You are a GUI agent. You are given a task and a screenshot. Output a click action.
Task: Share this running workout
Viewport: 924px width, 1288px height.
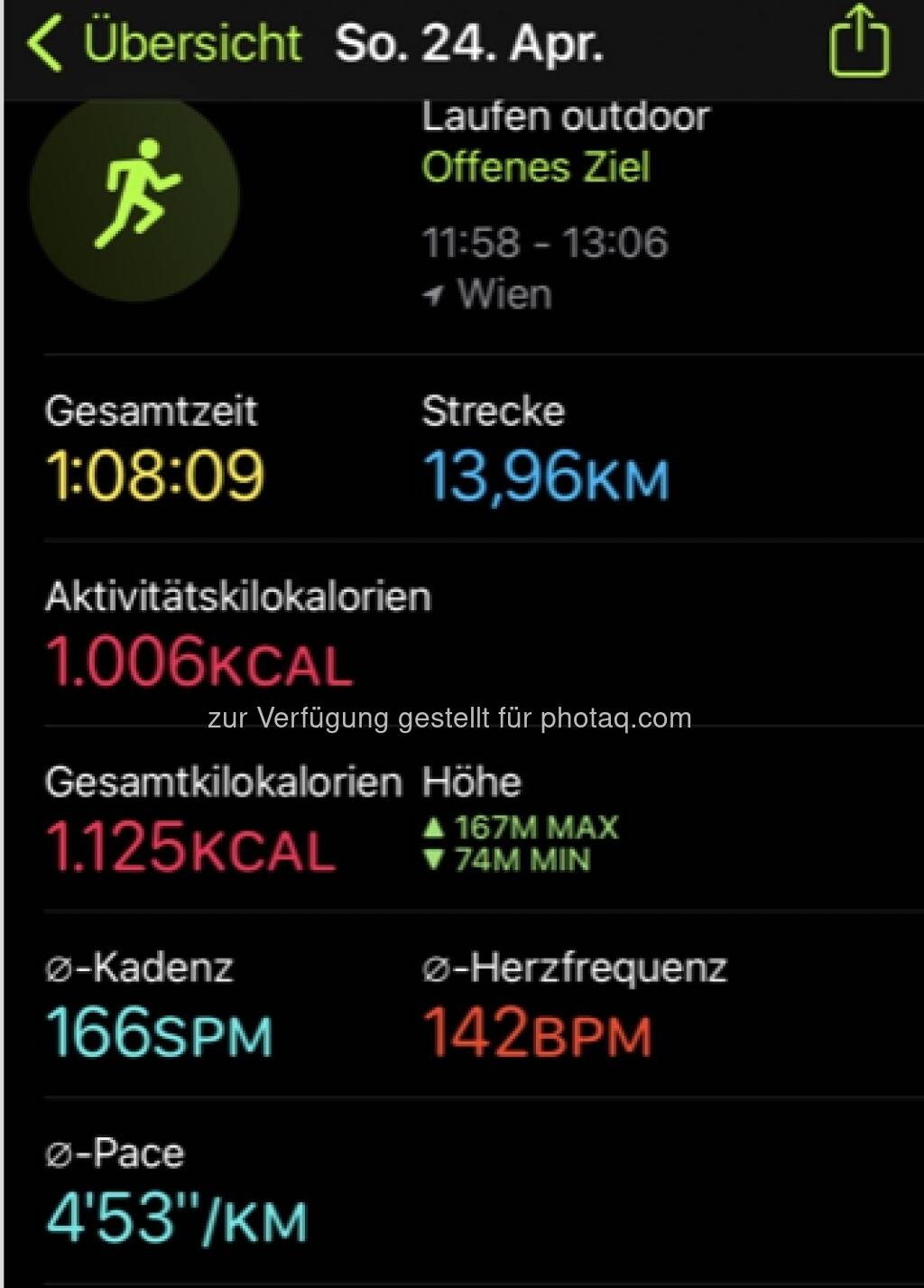coord(858,42)
